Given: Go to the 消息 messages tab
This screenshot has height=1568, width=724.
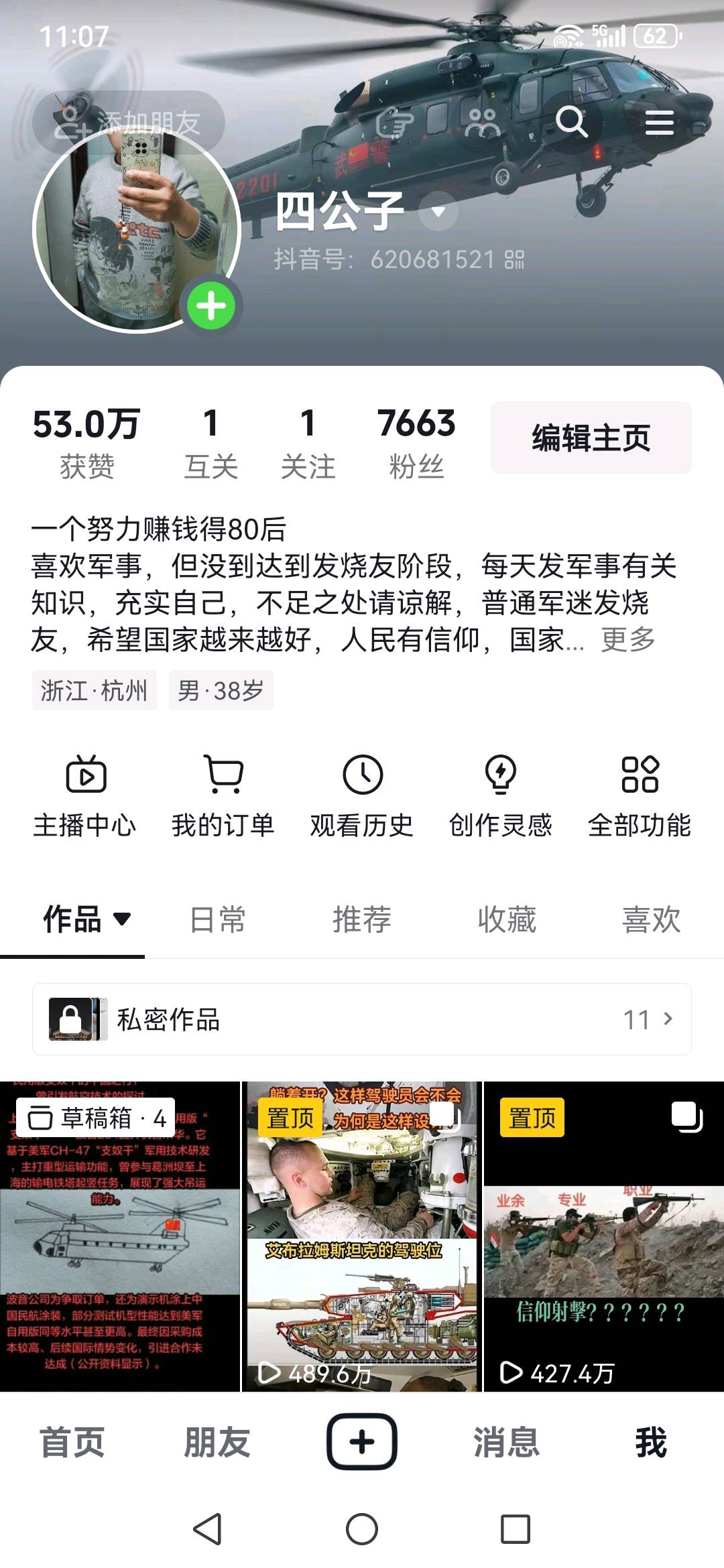Looking at the screenshot, I should click(x=506, y=1441).
